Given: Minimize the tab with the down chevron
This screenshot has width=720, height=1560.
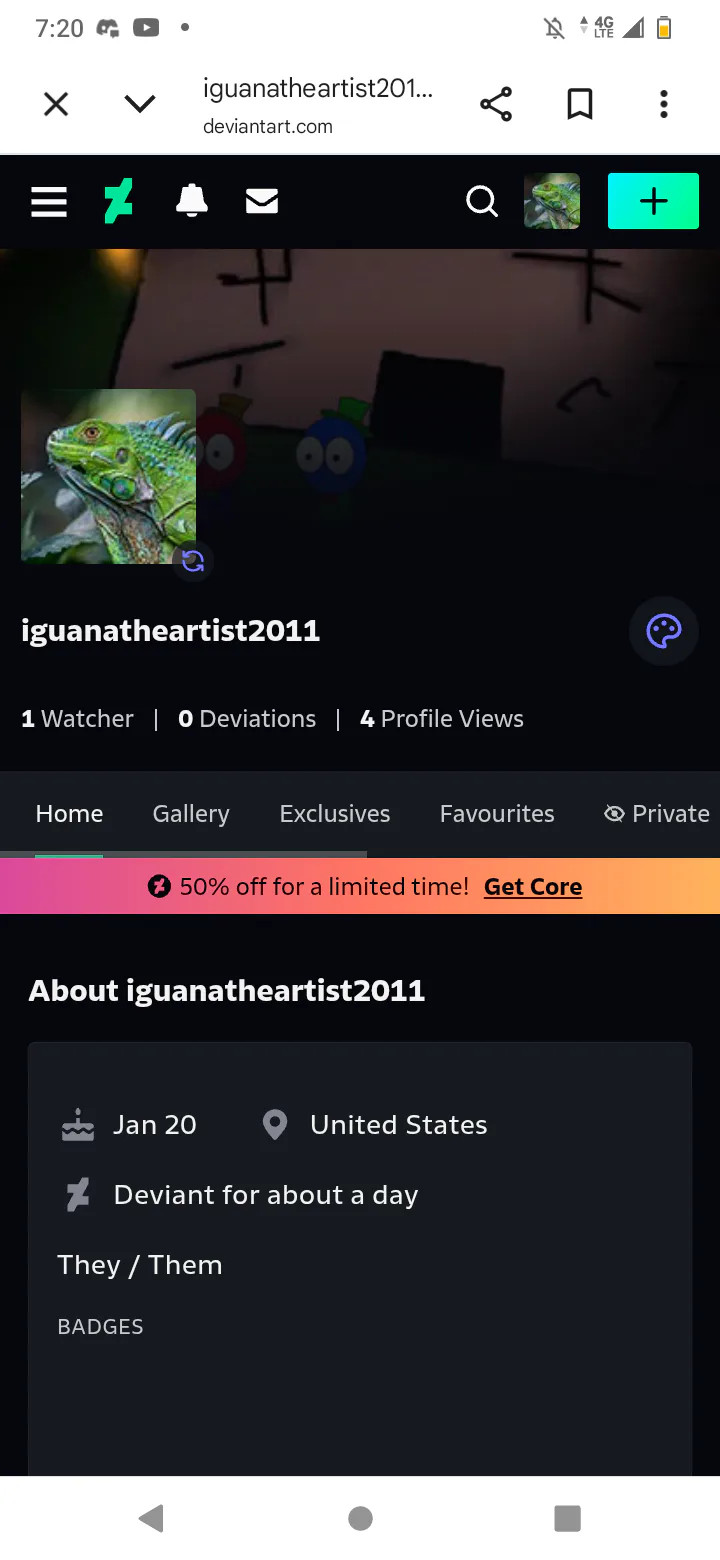Looking at the screenshot, I should click(140, 104).
